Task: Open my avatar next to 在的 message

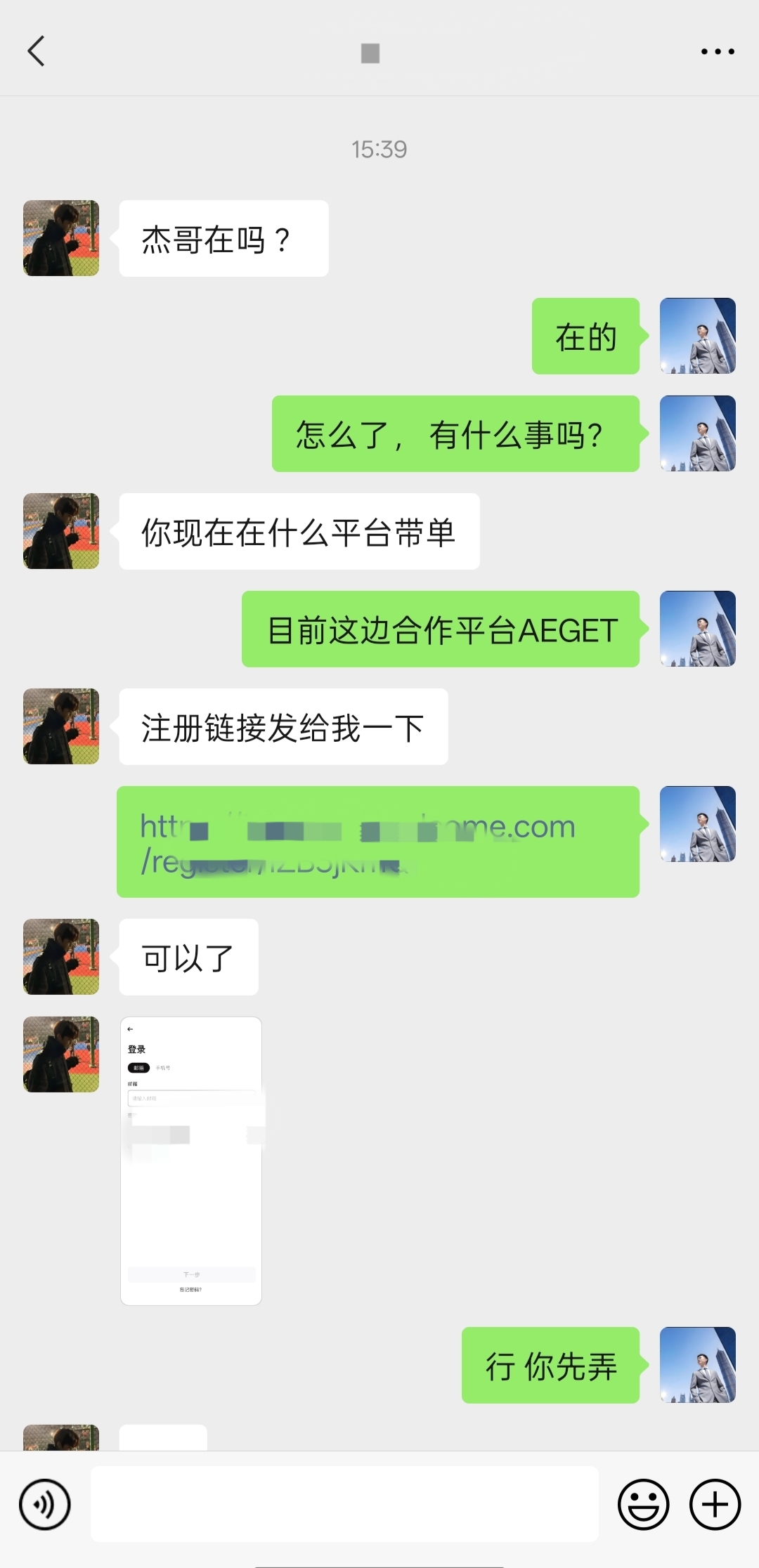Action: click(x=698, y=336)
